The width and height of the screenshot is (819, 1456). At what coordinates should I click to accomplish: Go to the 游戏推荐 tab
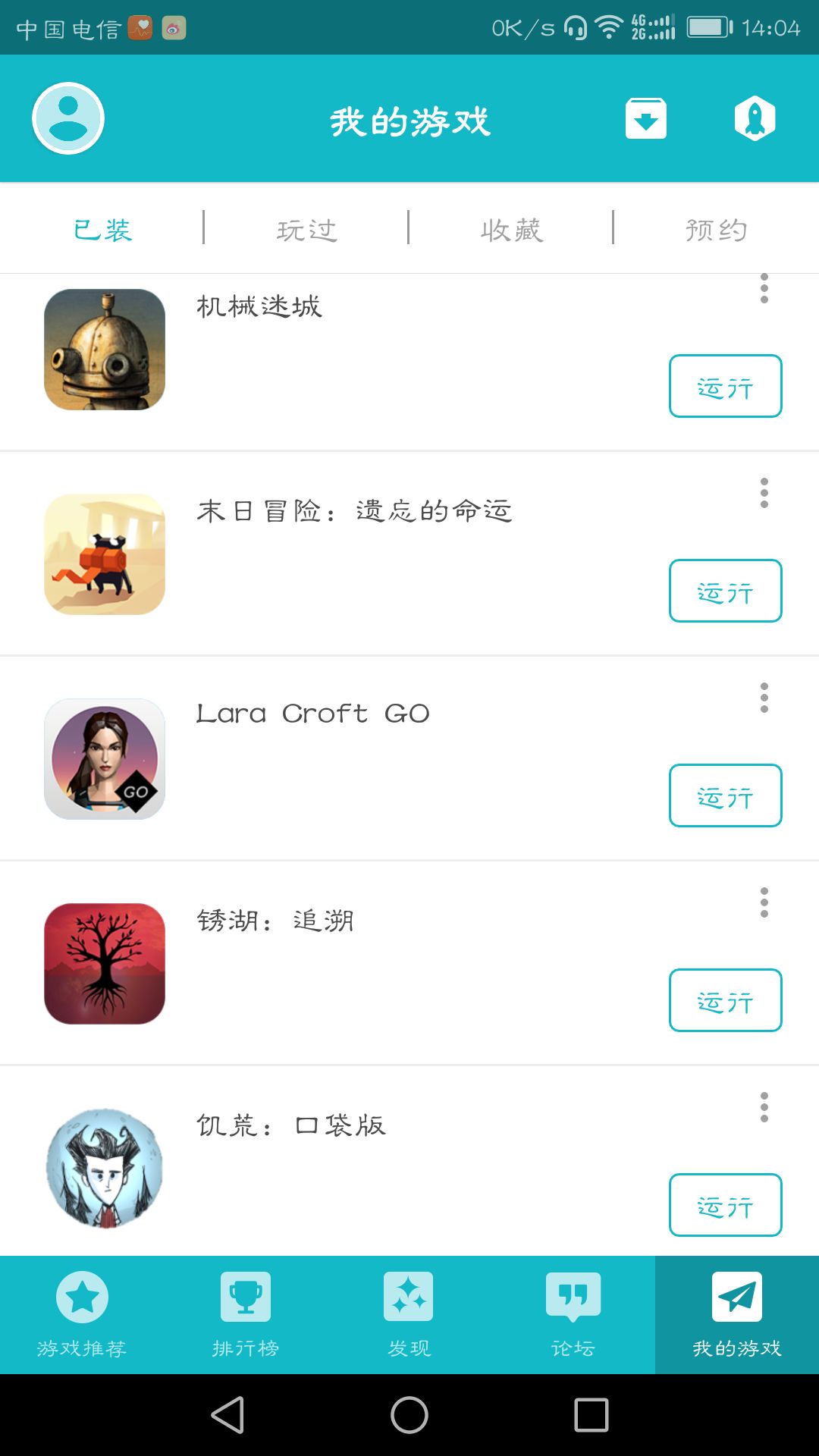click(82, 1315)
